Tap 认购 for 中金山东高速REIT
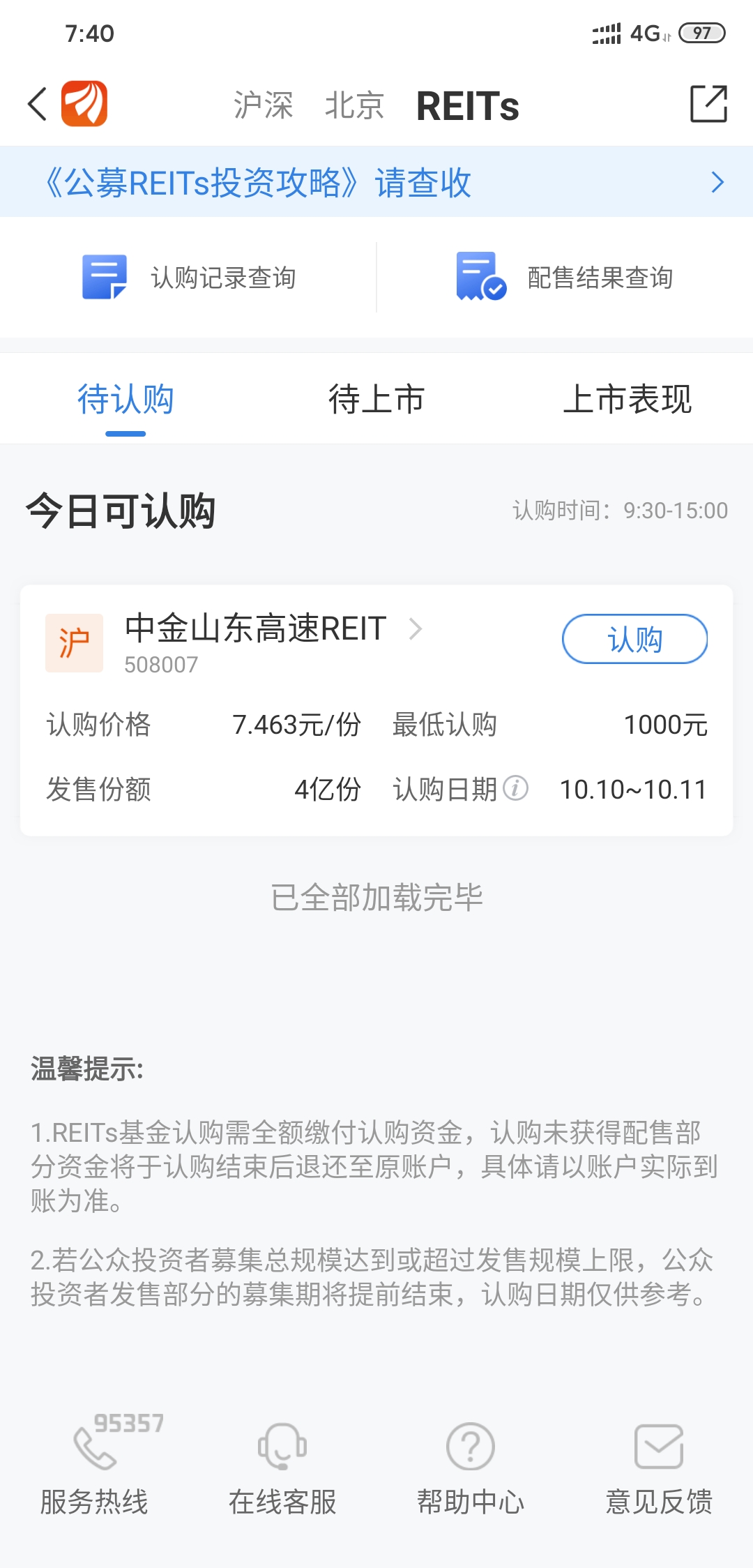753x1568 pixels. pyautogui.click(x=635, y=639)
